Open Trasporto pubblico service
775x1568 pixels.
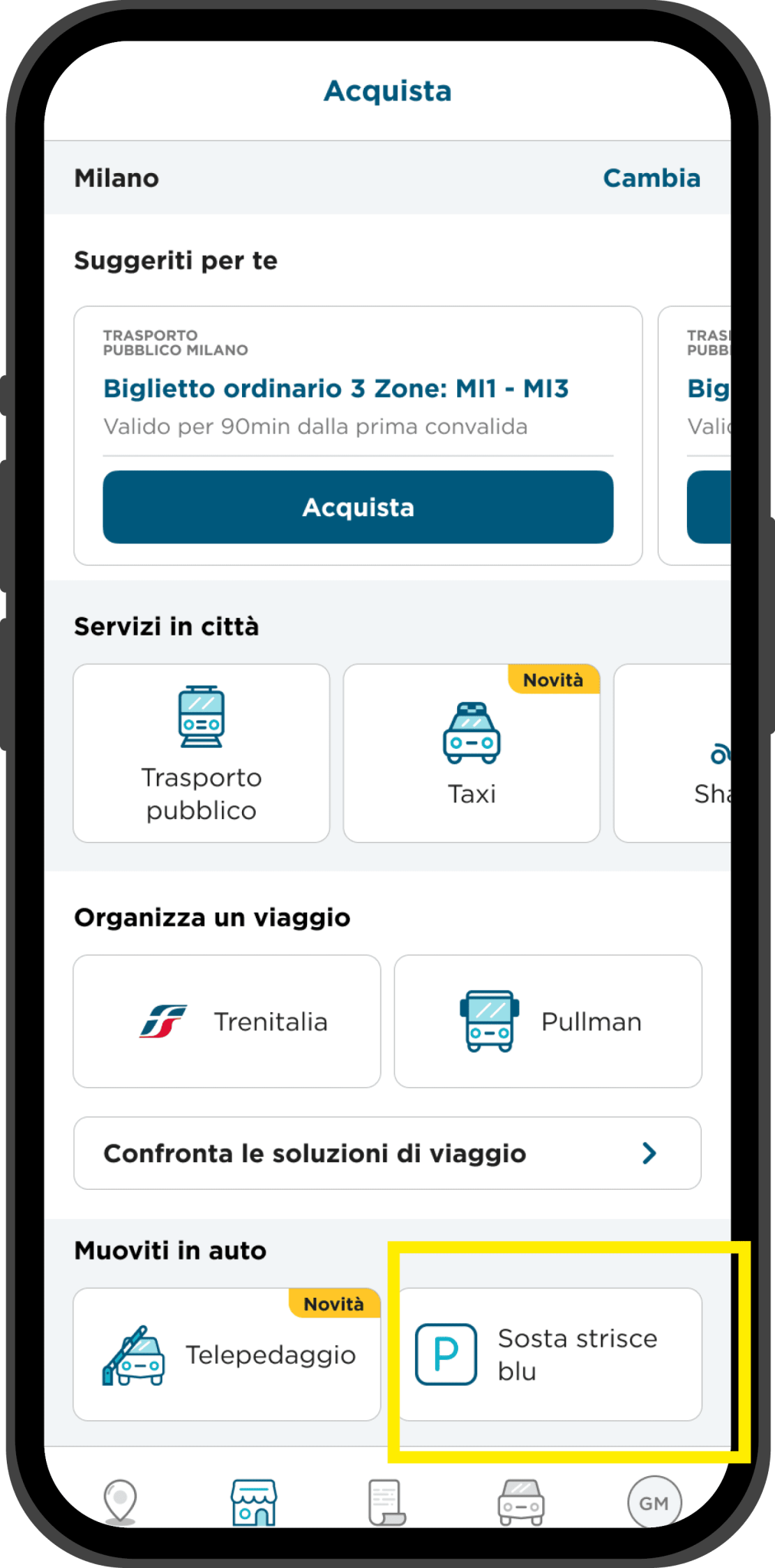[x=201, y=753]
